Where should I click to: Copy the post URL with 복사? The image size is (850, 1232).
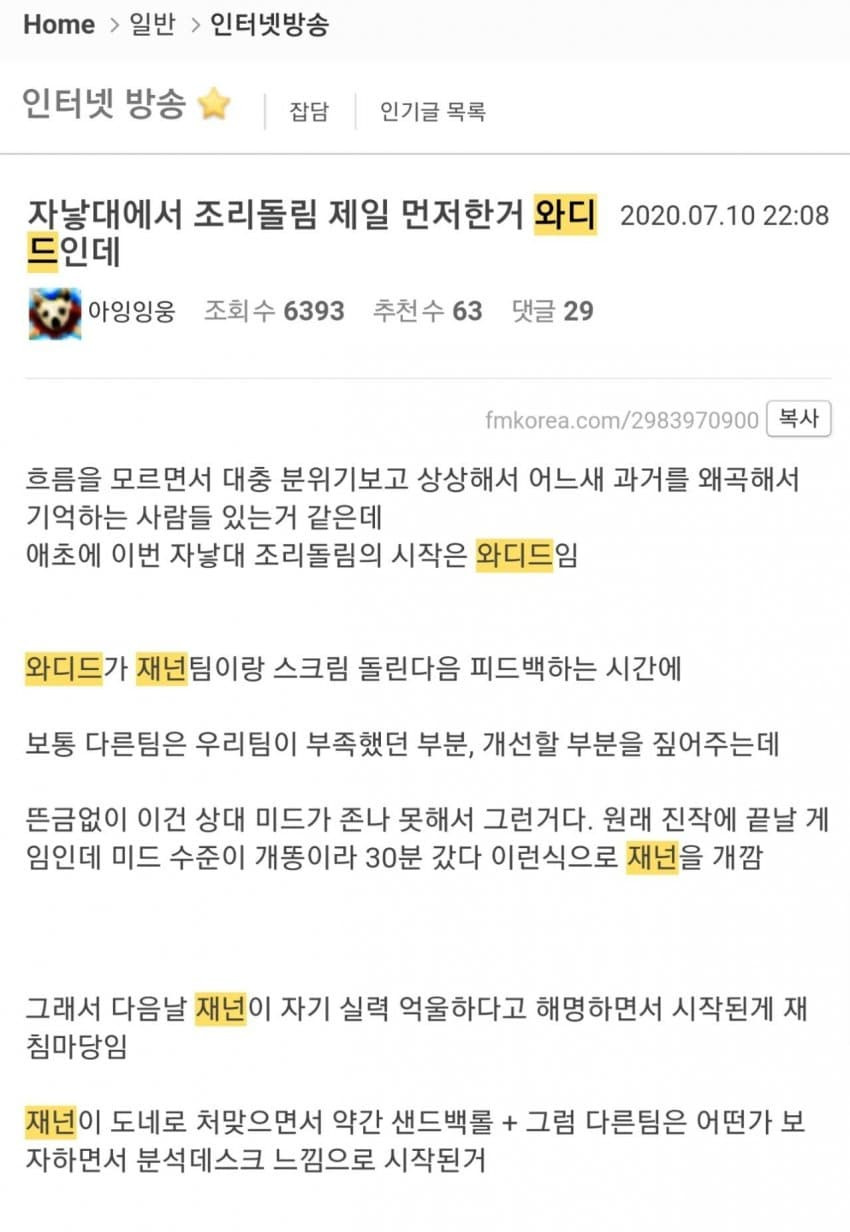(798, 419)
